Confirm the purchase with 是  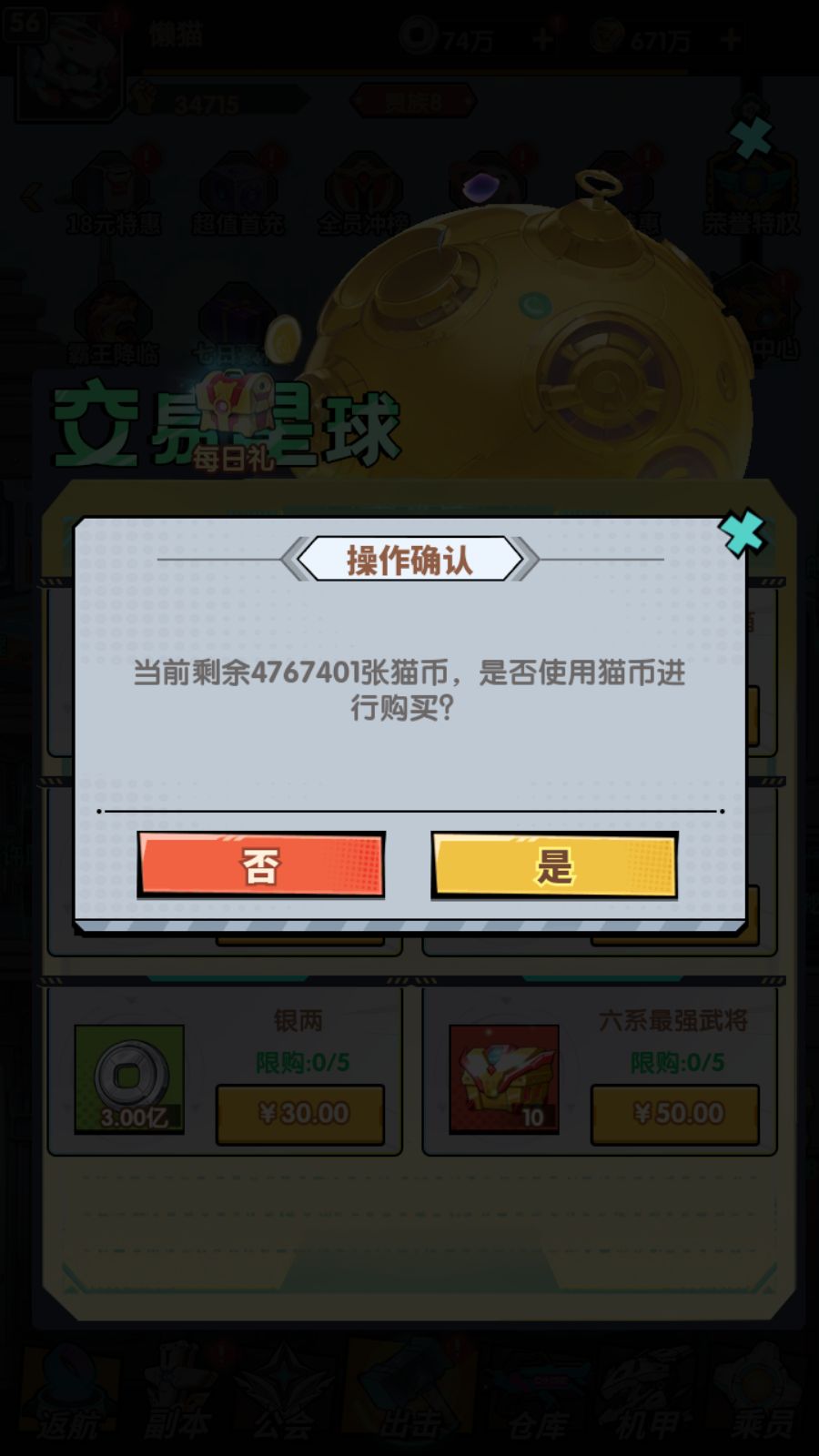554,864
